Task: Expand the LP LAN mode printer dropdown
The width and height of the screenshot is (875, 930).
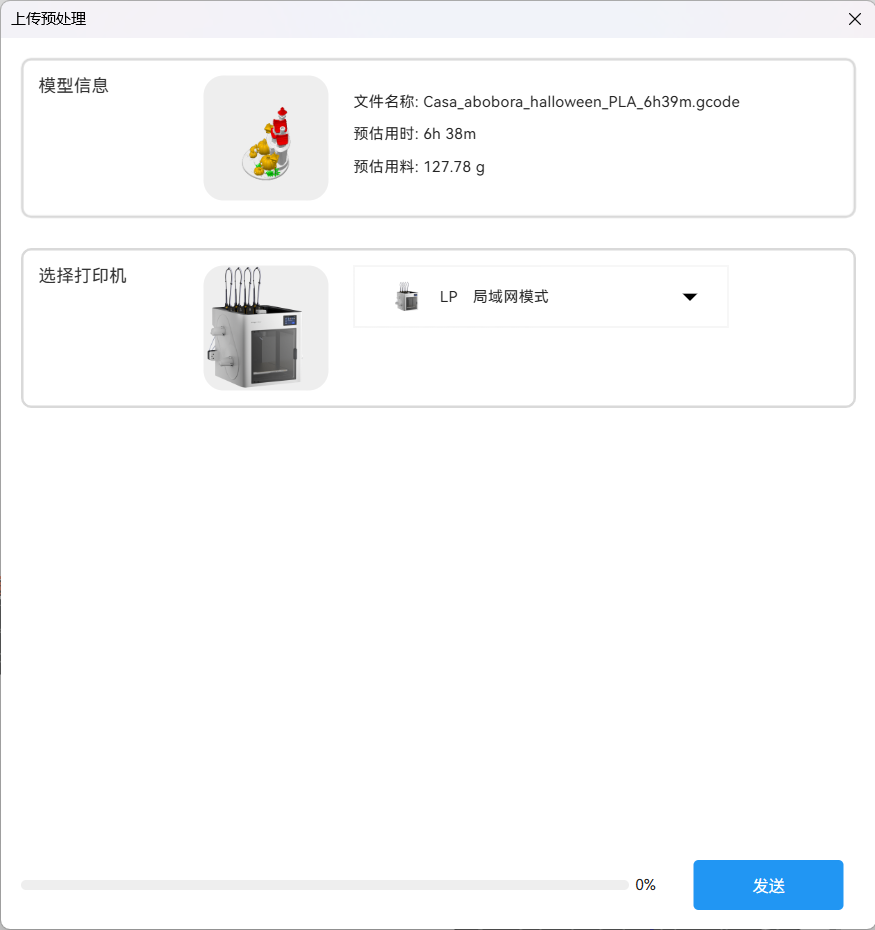Action: 688,297
